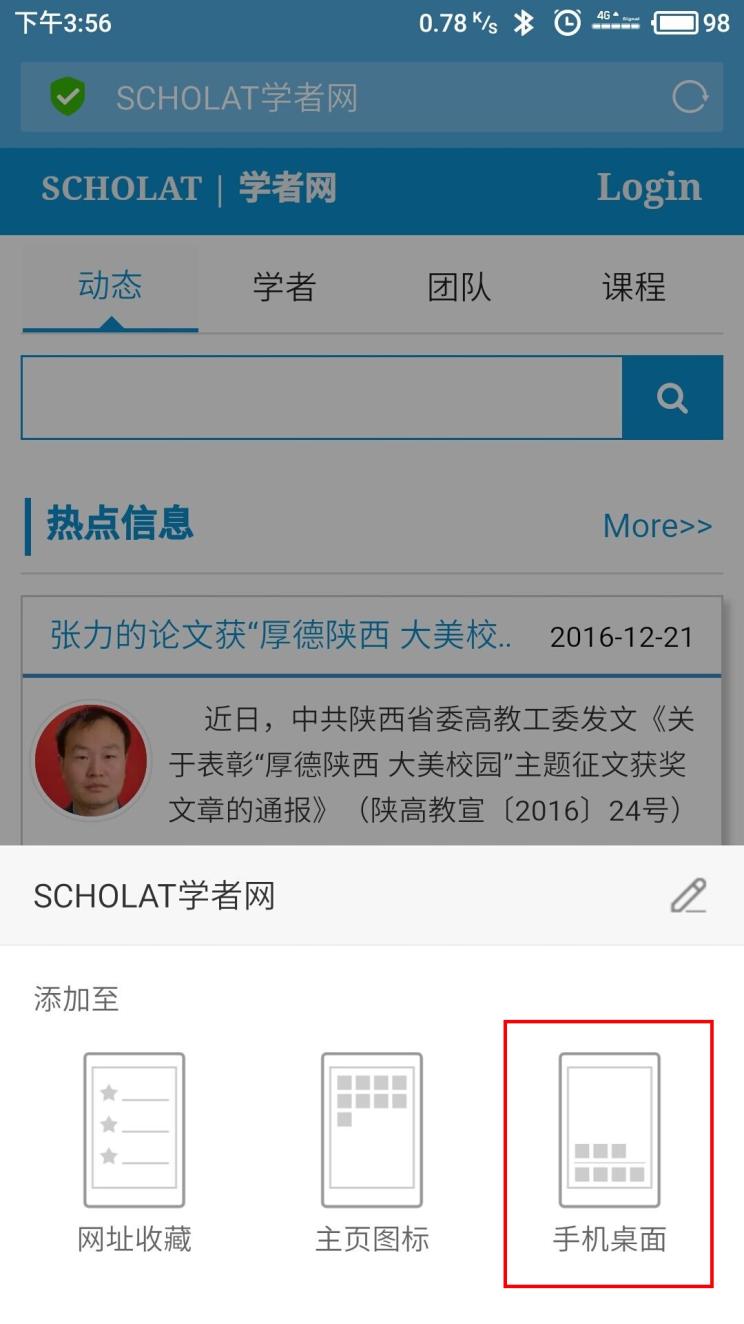The width and height of the screenshot is (744, 1324).
Task: Open More>> next to 热点信息
Action: pyautogui.click(x=657, y=526)
